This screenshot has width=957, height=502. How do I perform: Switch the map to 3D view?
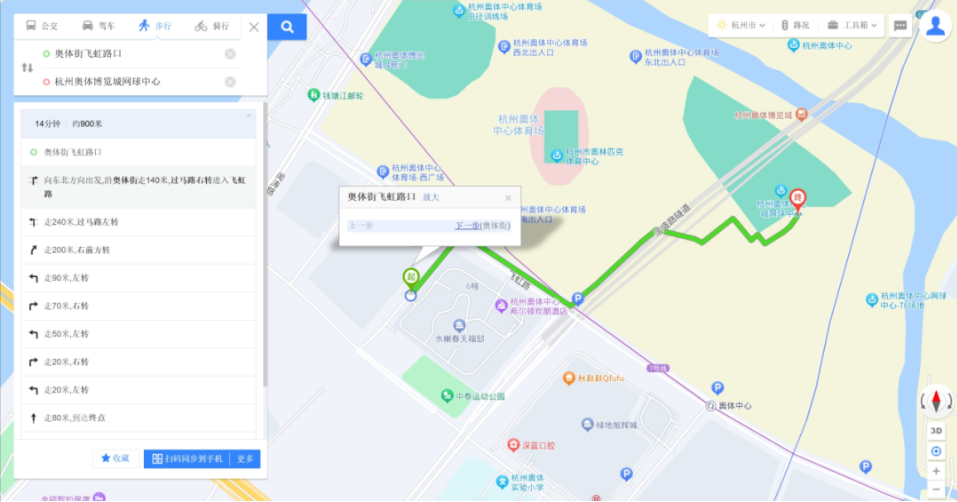click(936, 430)
